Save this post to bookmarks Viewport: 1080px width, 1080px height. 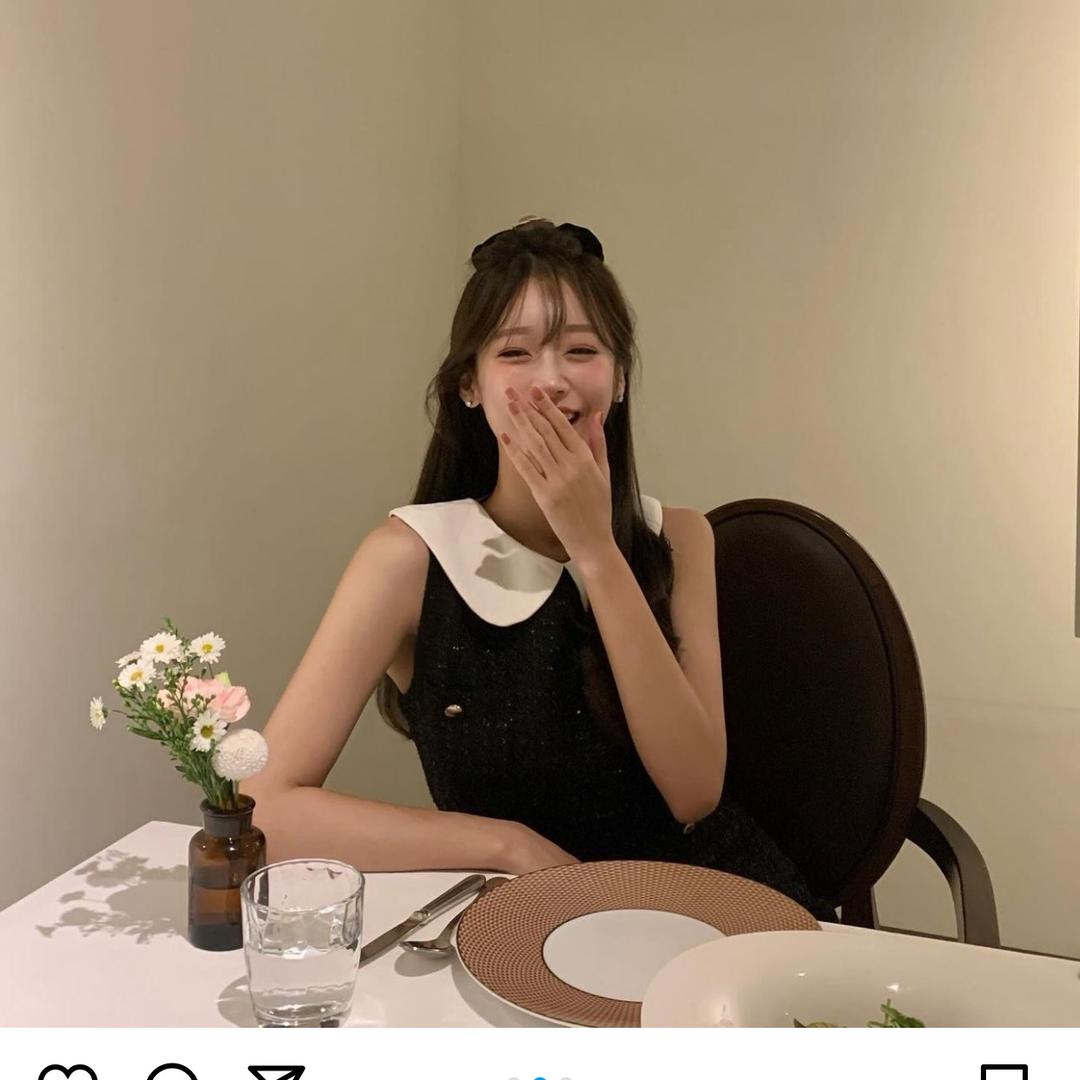coord(1004,1072)
